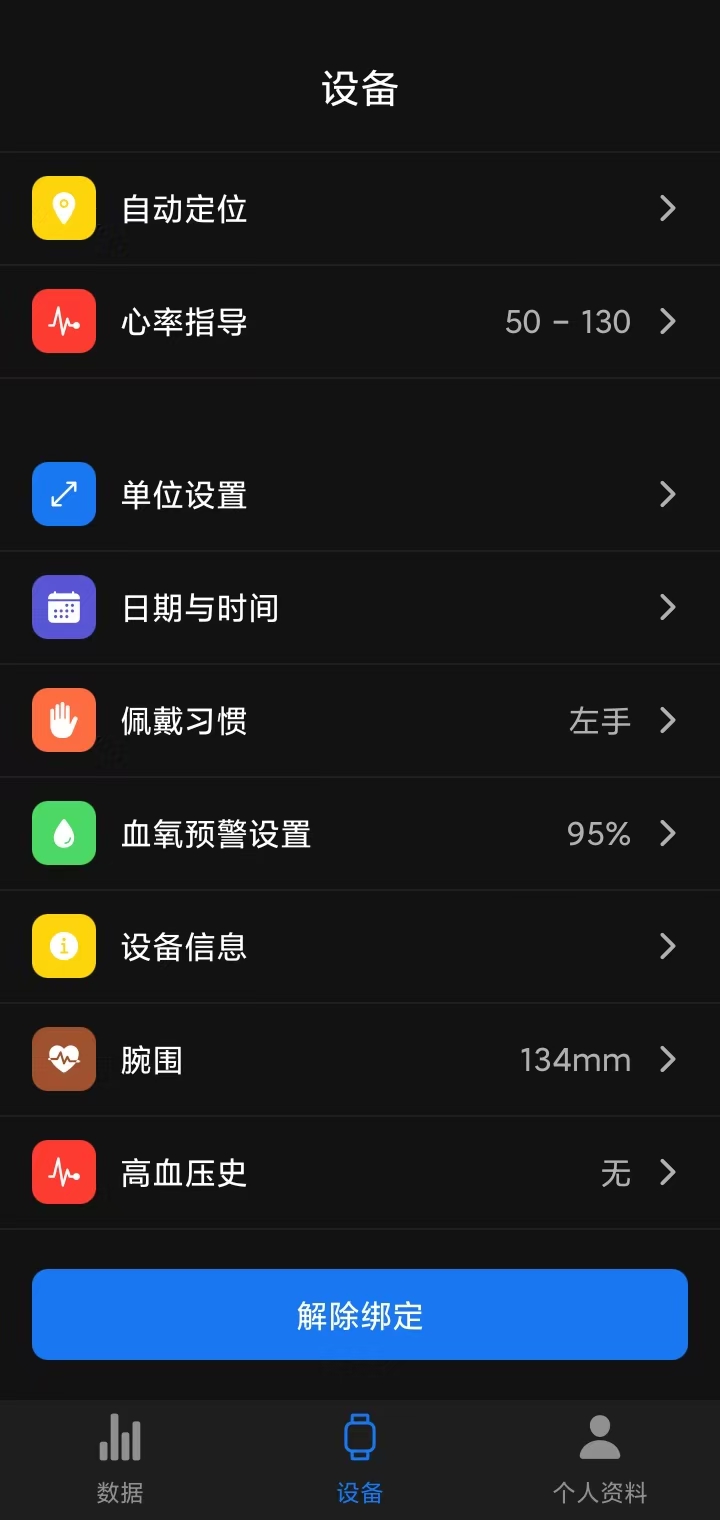Open 血氧预警设置 using the right arrow
Viewport: 720px width, 1520px height.
pyautogui.click(x=667, y=833)
